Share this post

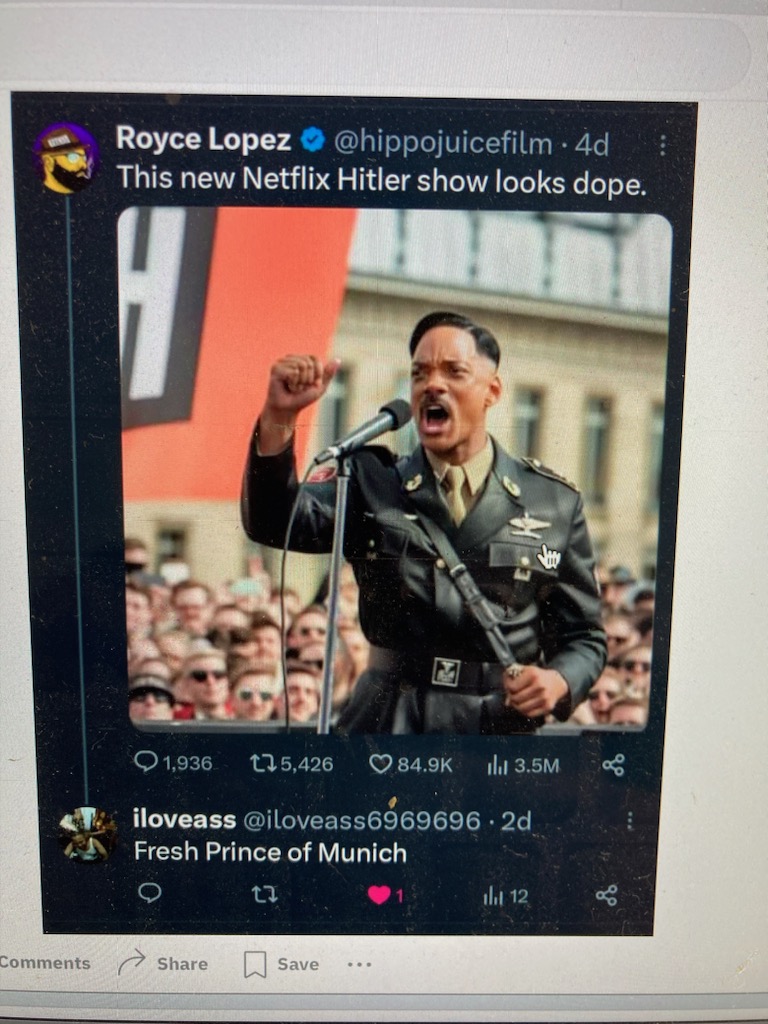pyautogui.click(x=164, y=963)
